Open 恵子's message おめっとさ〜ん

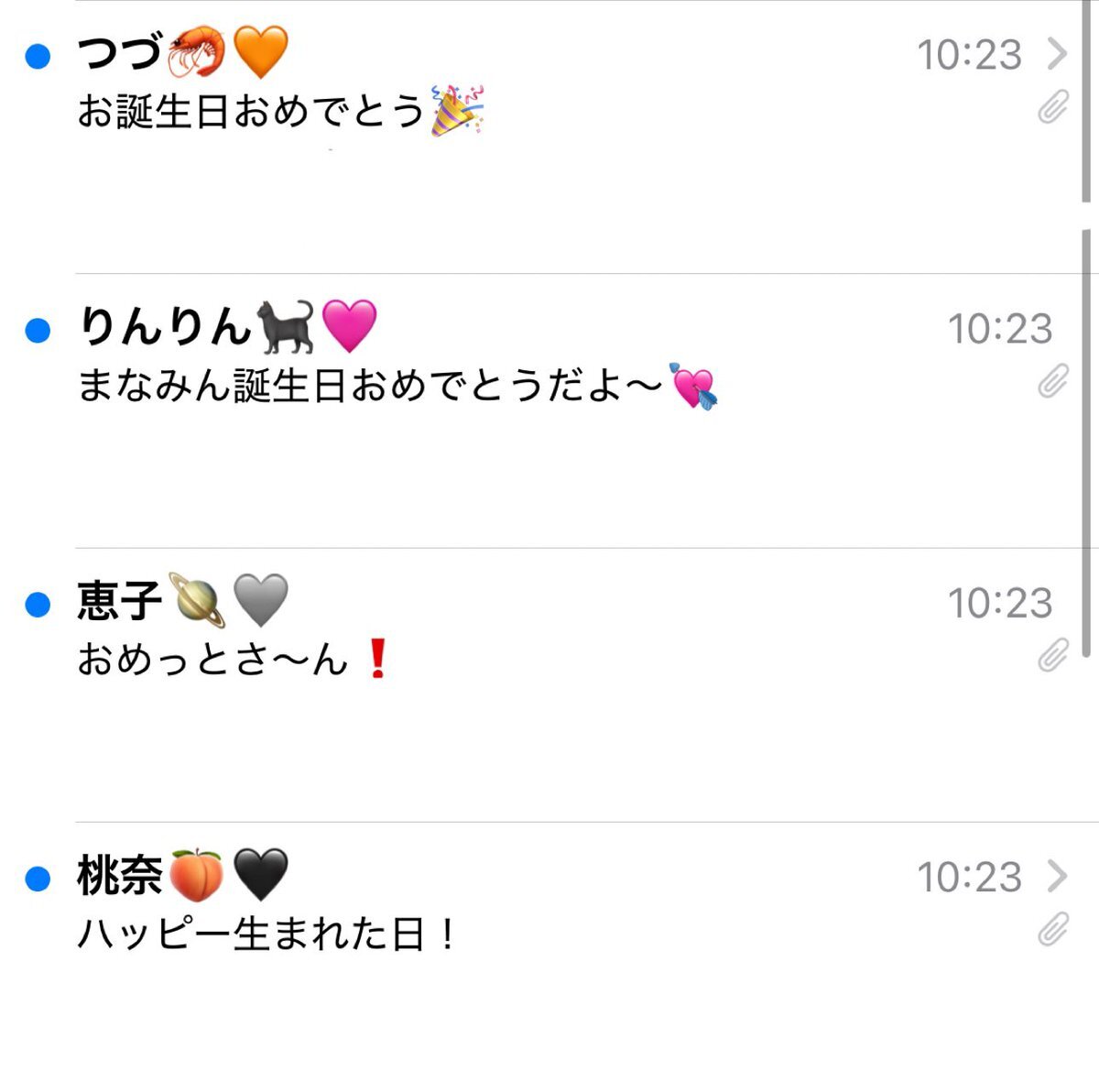(x=458, y=658)
